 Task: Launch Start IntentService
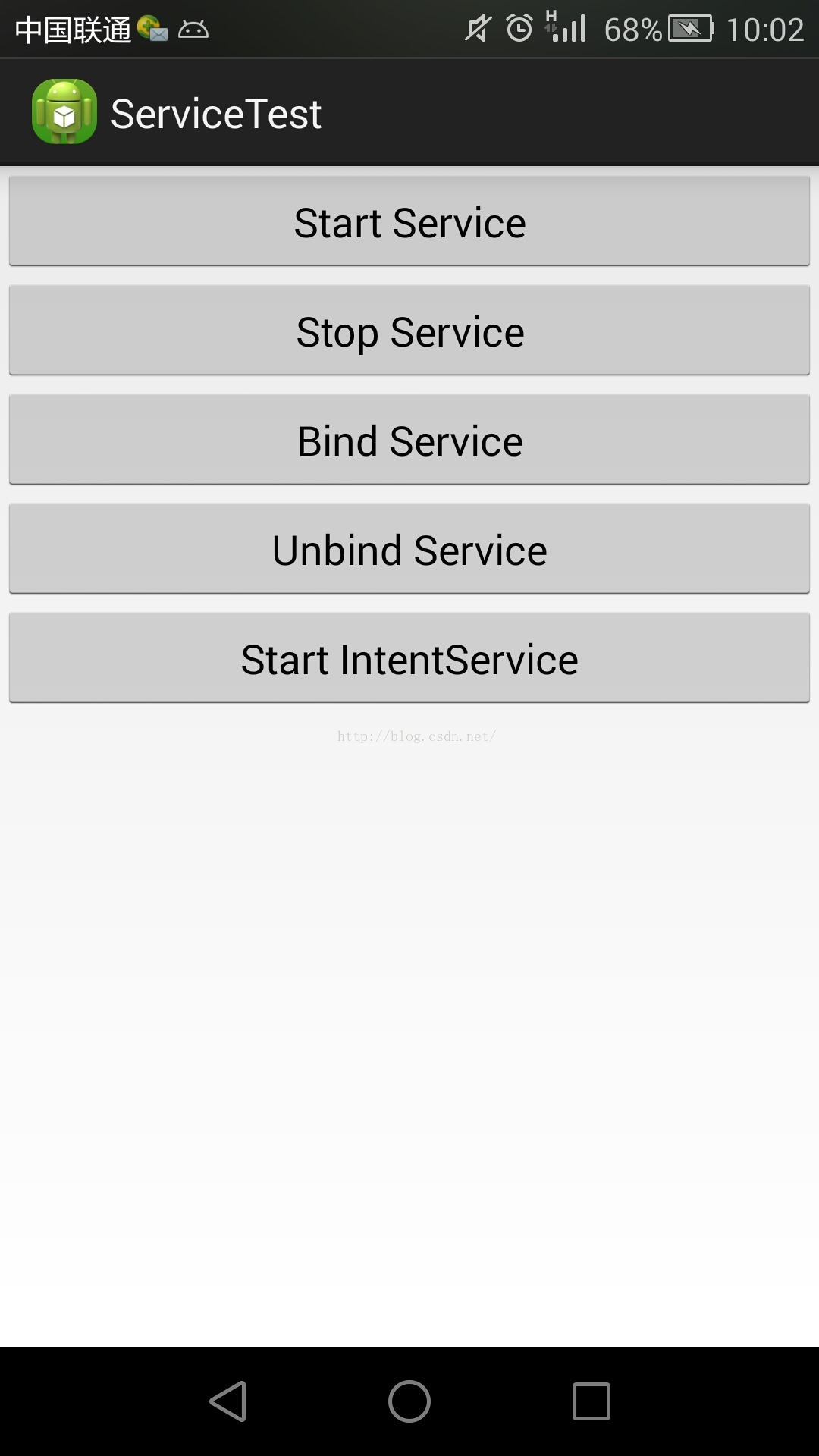[409, 658]
